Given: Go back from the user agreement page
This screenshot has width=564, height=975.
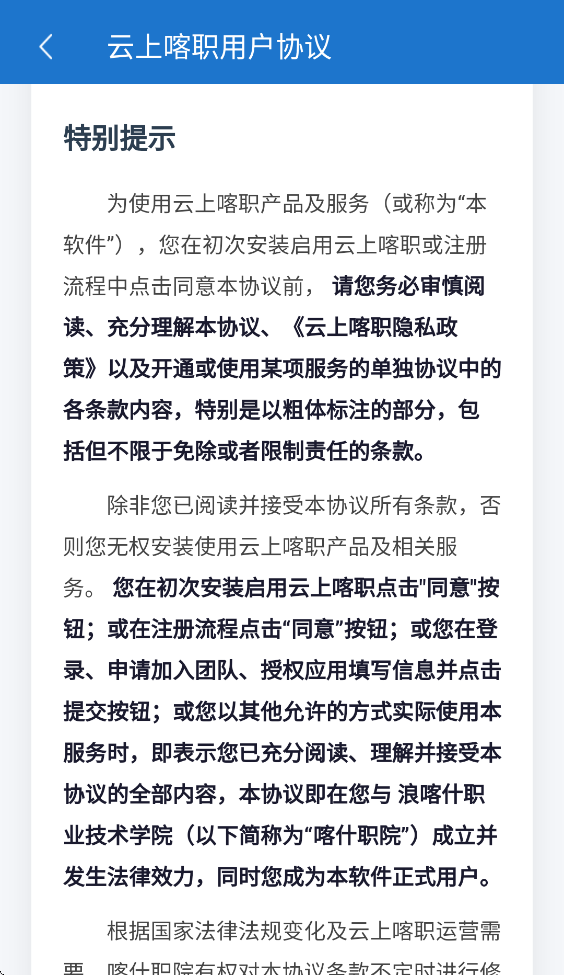Looking at the screenshot, I should [x=46, y=47].
